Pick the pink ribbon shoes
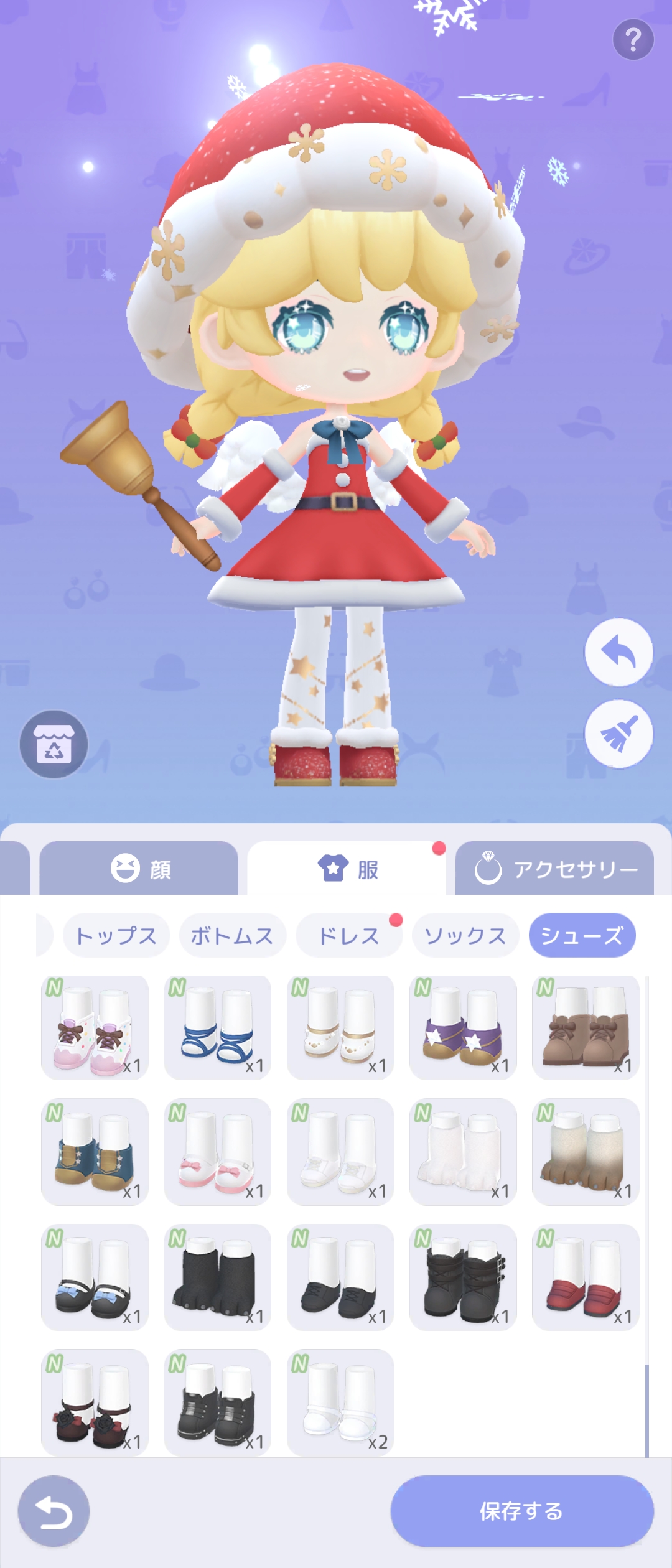Image resolution: width=672 pixels, height=1568 pixels. [x=217, y=1152]
